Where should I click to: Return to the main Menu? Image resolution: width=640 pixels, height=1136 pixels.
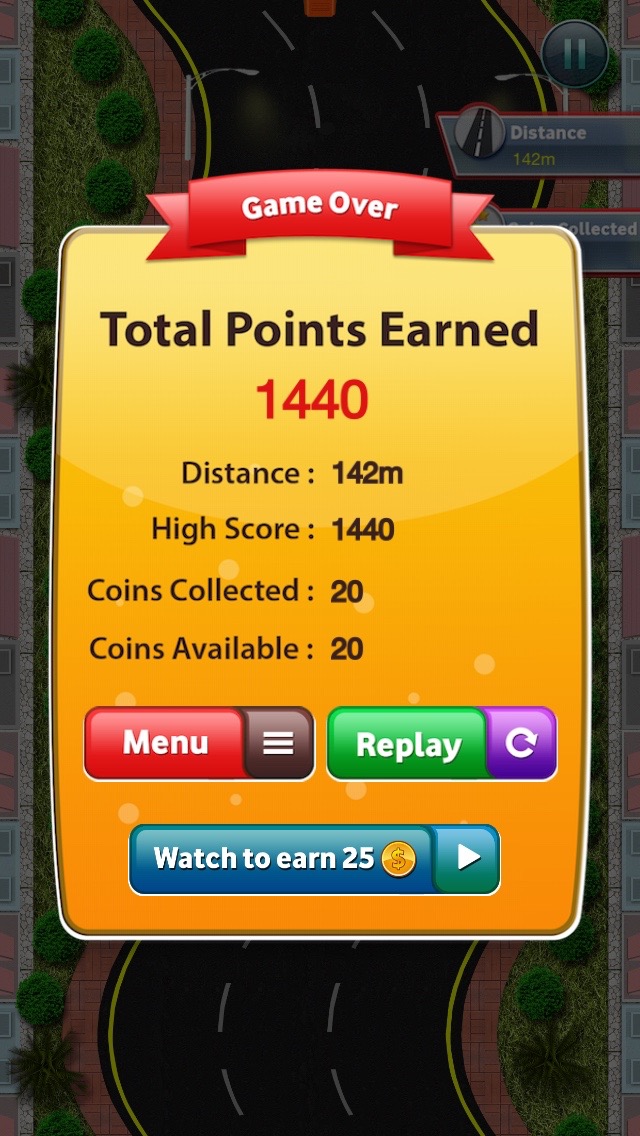point(199,743)
